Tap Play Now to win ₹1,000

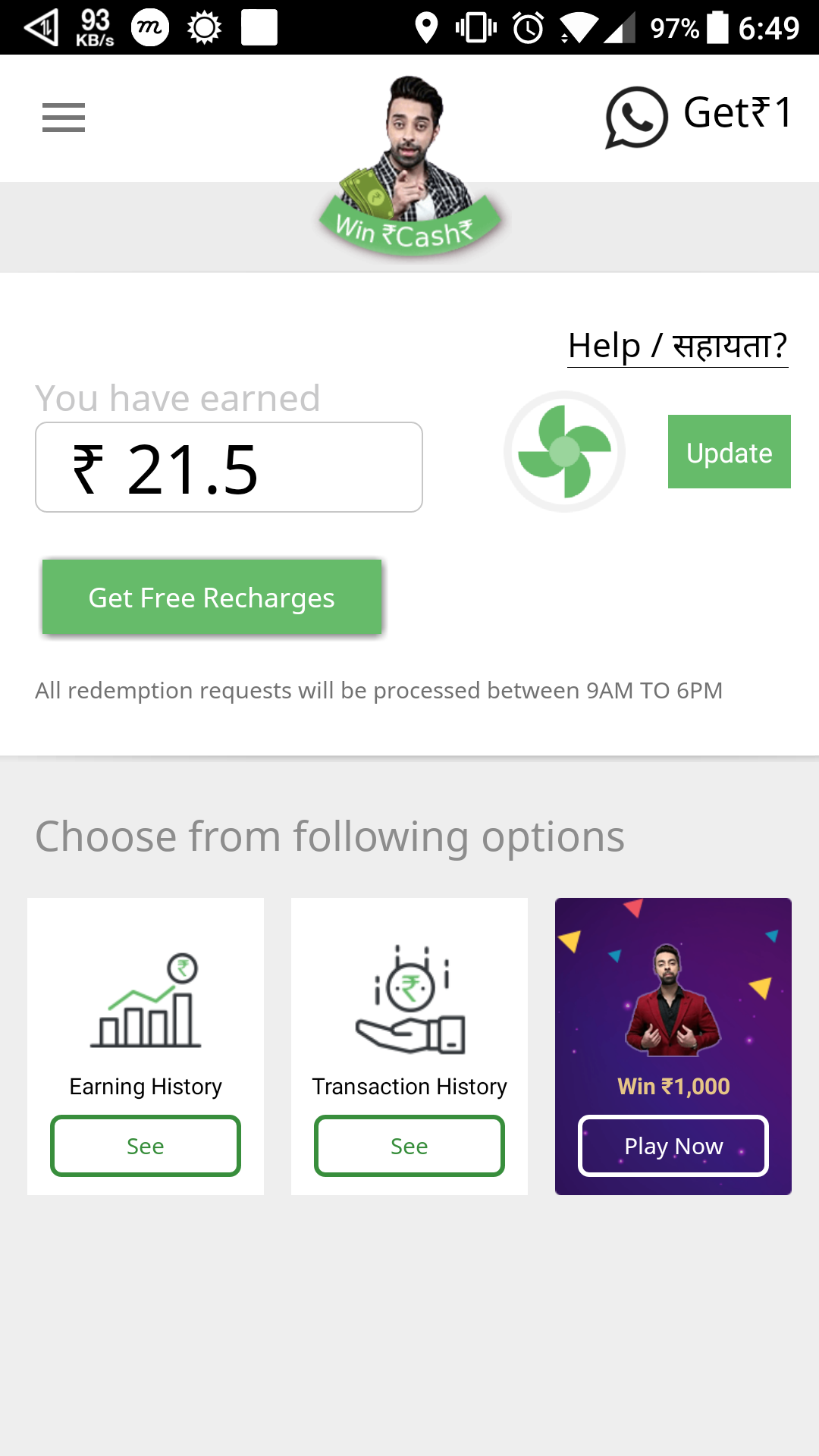(673, 1146)
